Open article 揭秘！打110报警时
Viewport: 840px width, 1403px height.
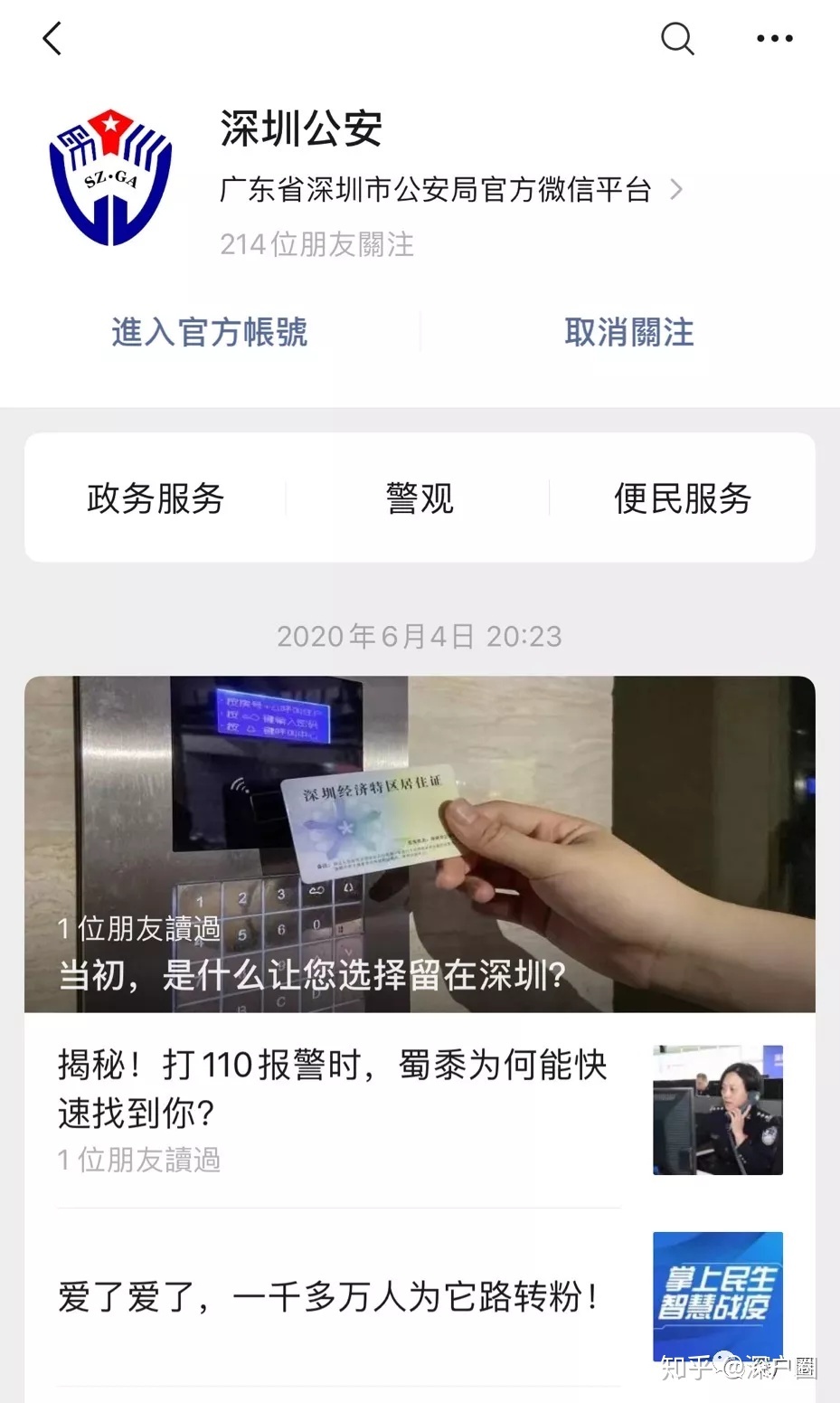point(335,1090)
